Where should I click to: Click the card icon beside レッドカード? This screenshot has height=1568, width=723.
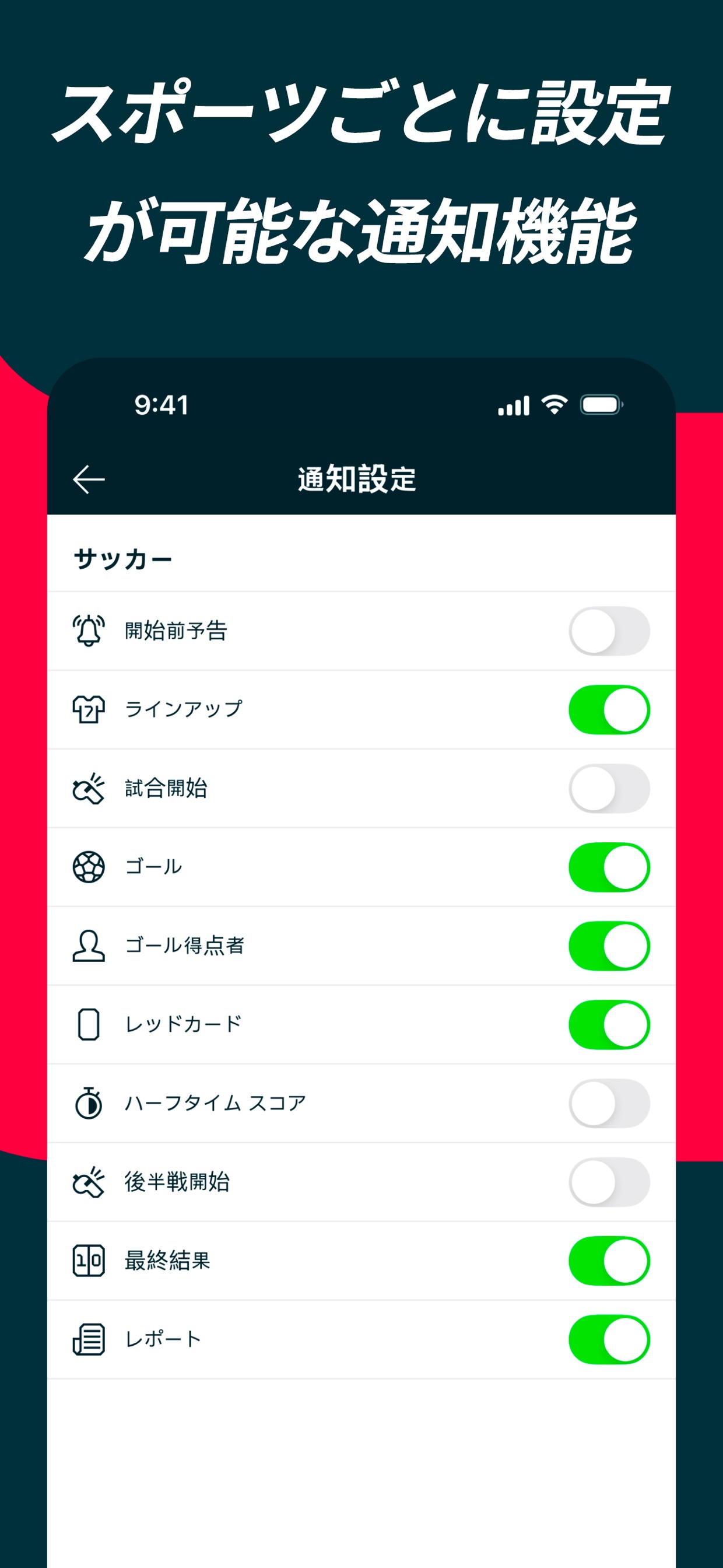pos(89,1023)
